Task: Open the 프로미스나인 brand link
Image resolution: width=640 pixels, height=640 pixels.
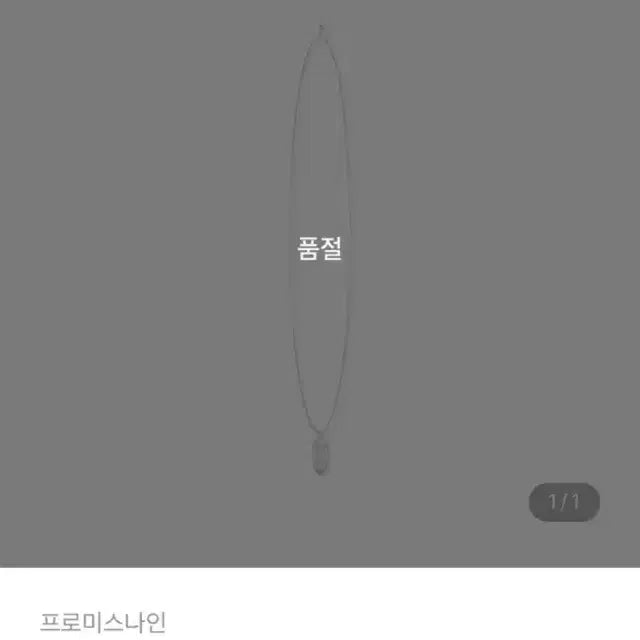Action: pyautogui.click(x=103, y=621)
